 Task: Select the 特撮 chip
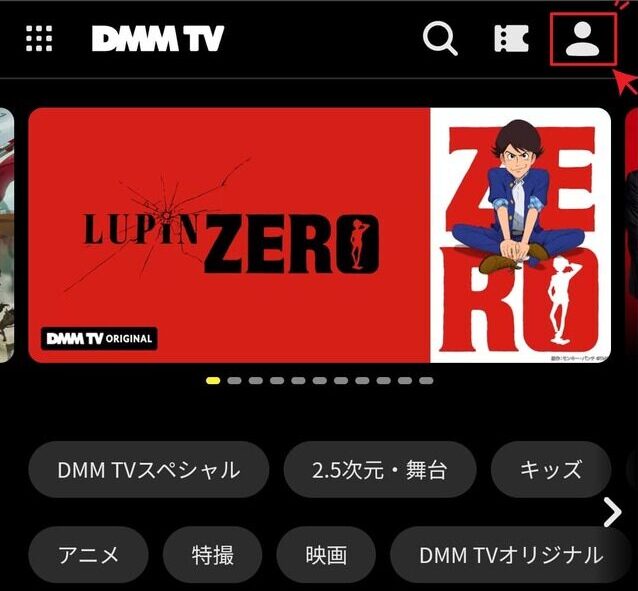pyautogui.click(x=212, y=555)
